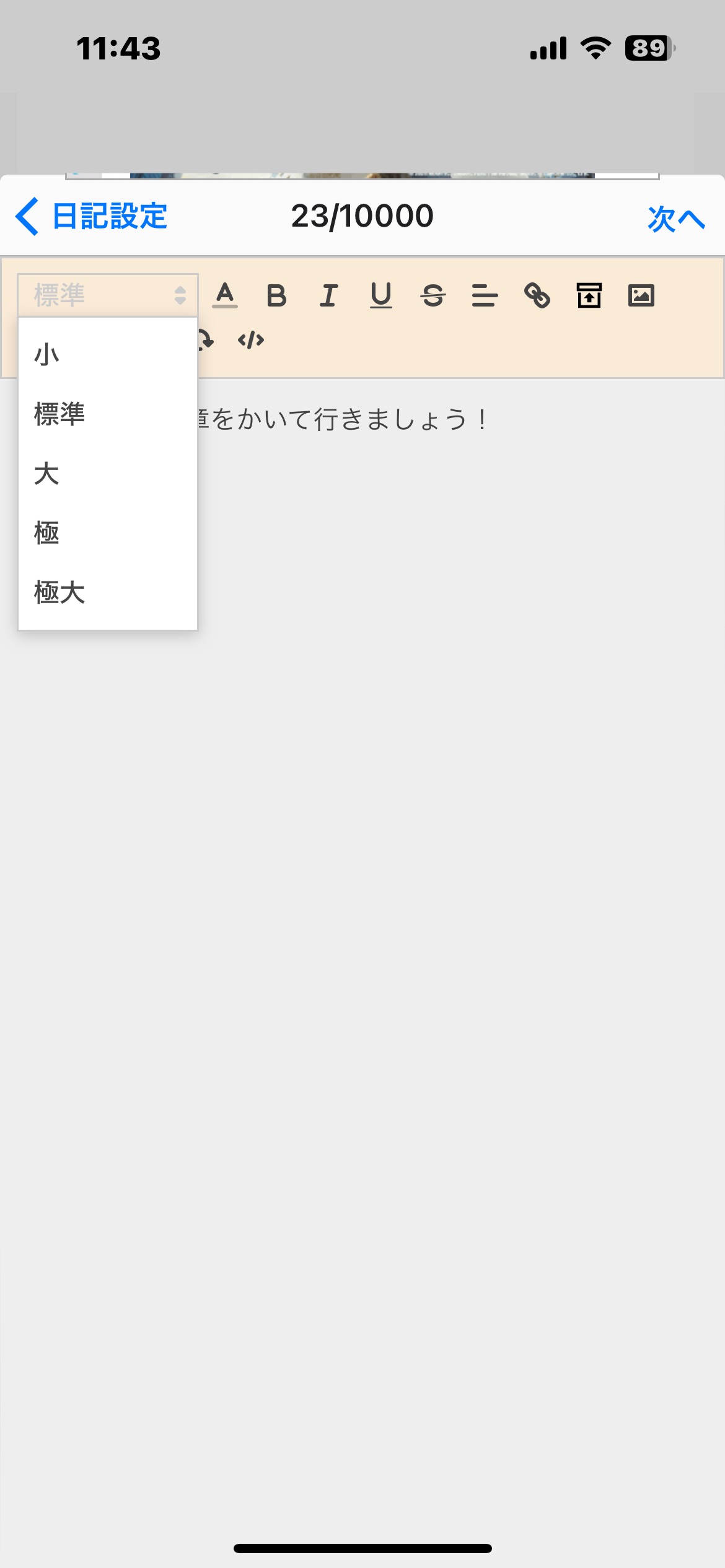Go back to 日記設定
Viewport: 725px width, 1568px height.
91,217
